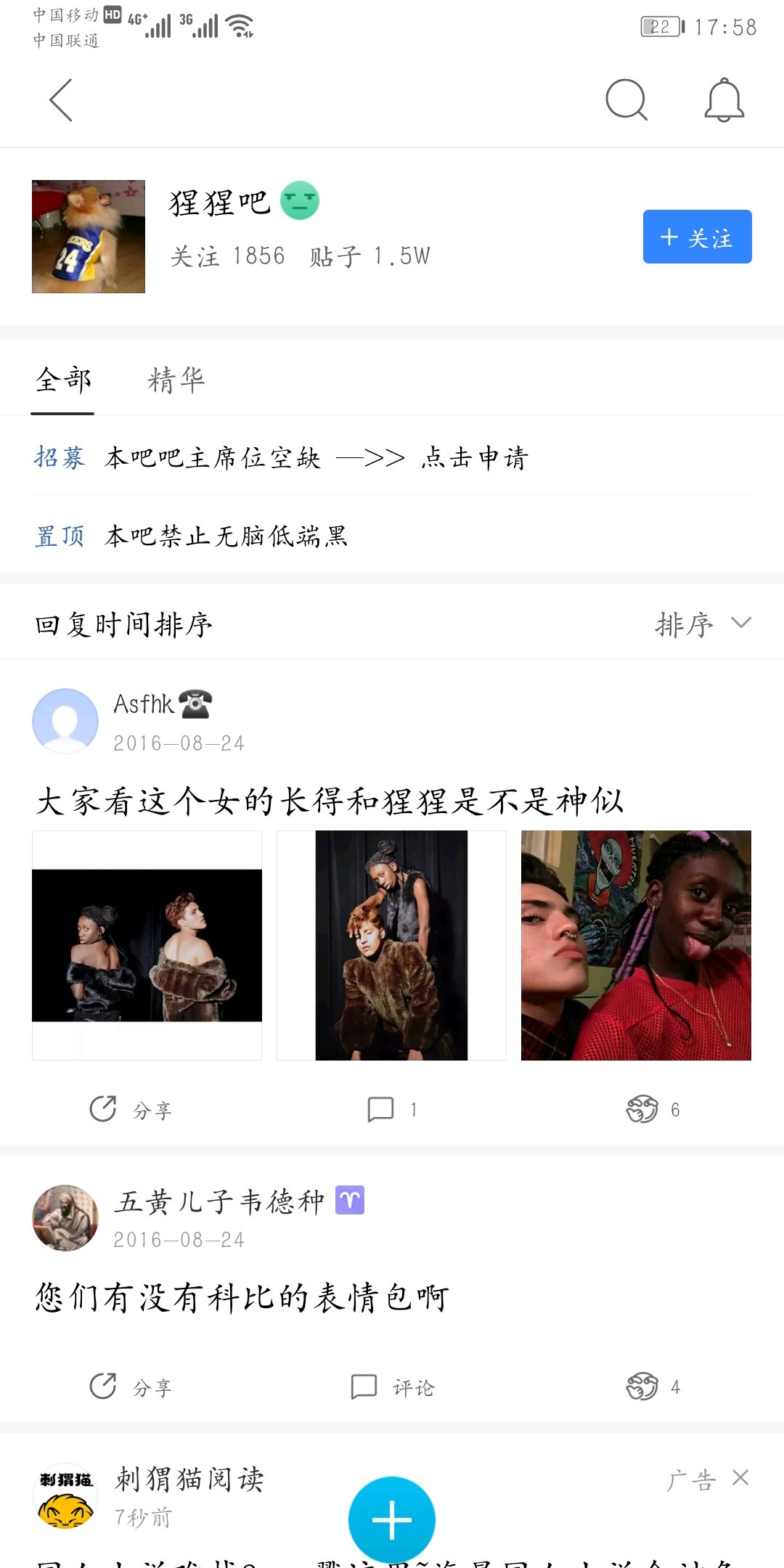The width and height of the screenshot is (784, 1568).
Task: Open the pinned 置顶 post
Action: 226,536
